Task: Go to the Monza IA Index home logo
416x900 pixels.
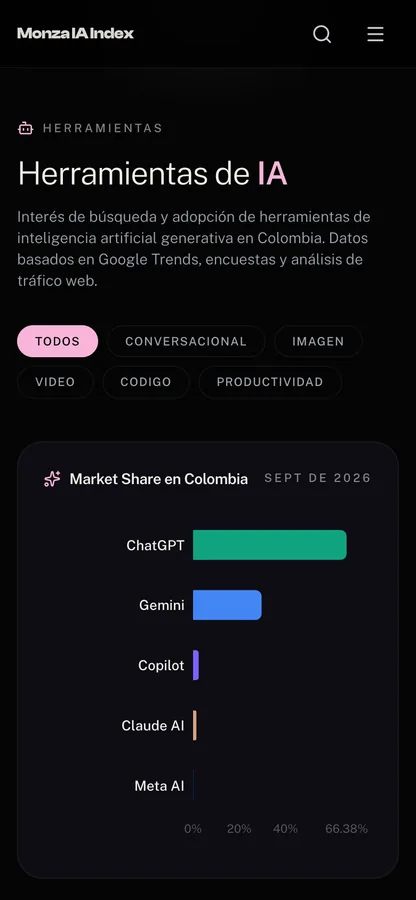Action: click(x=75, y=33)
